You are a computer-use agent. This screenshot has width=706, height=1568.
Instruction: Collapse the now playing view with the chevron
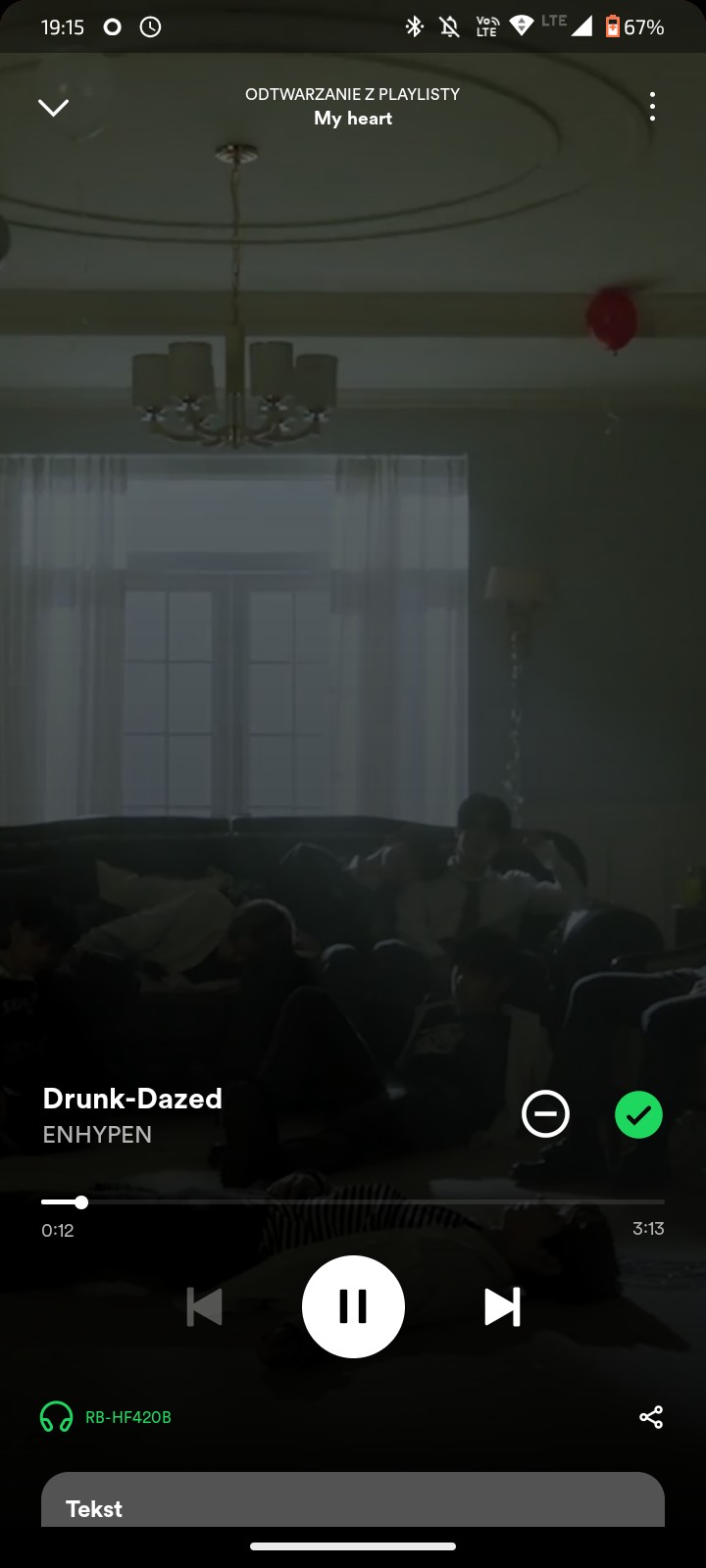pyautogui.click(x=53, y=107)
